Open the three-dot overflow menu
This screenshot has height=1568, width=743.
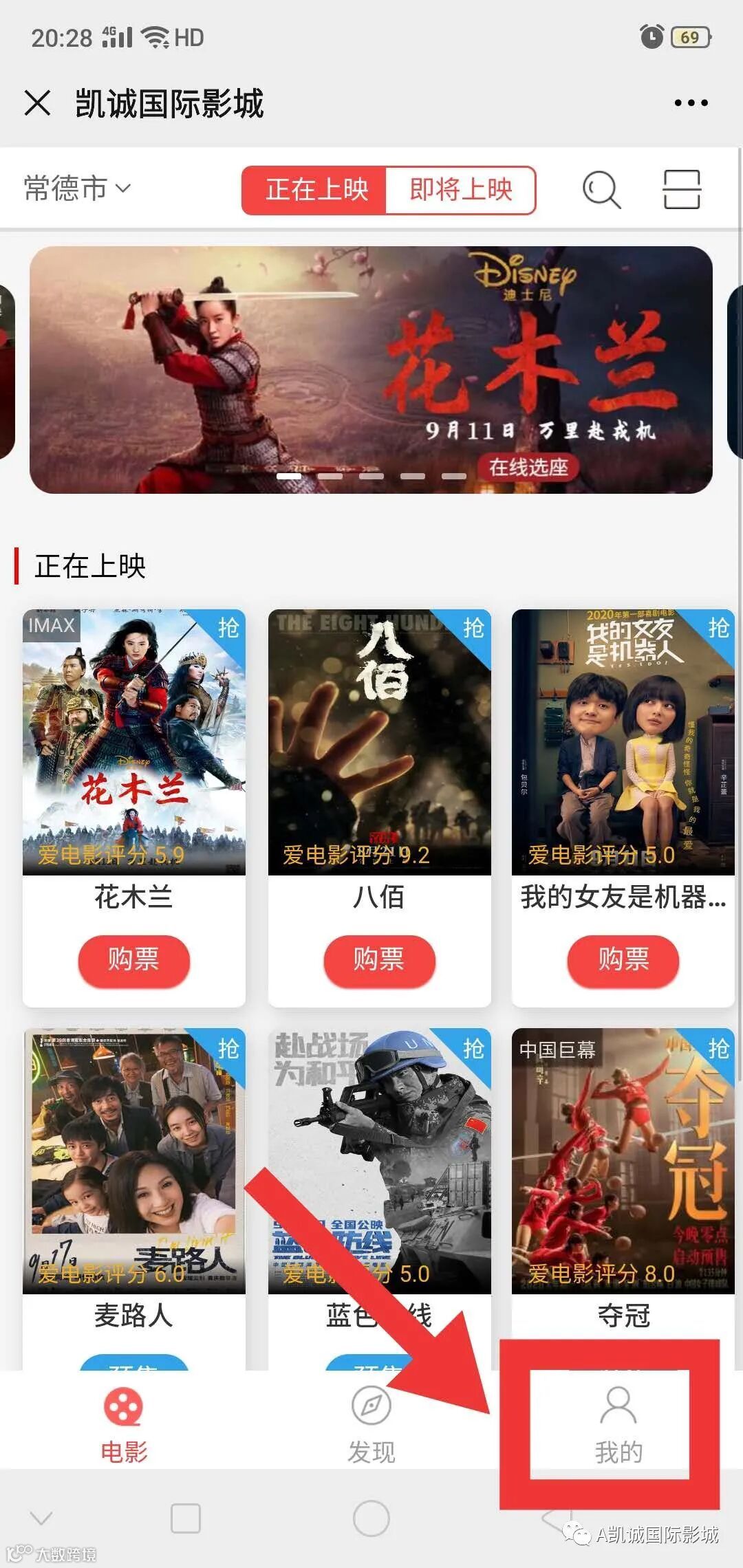(x=691, y=103)
